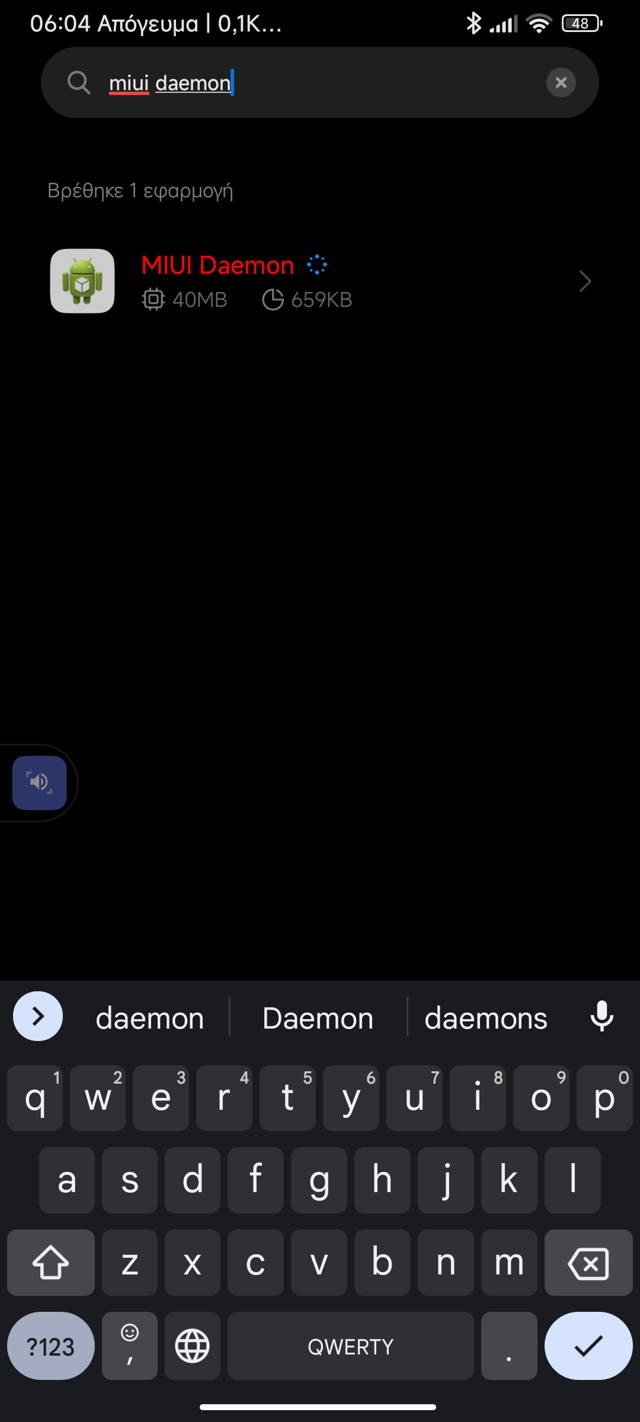Image resolution: width=640 pixels, height=1422 pixels.
Task: Switch to the ?123 symbols keyboard
Action: [x=51, y=1346]
